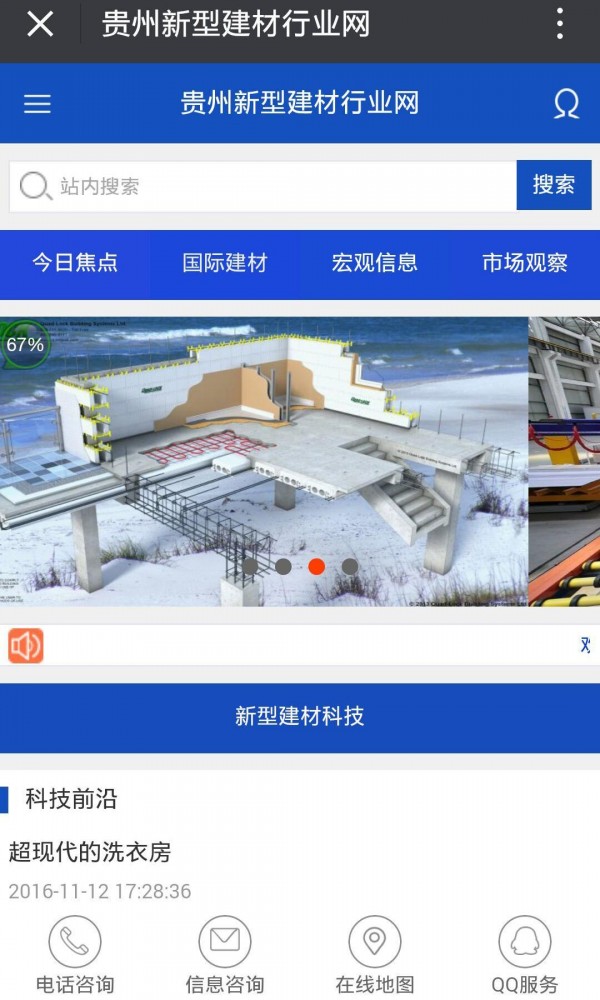
Task: Tap 电话咨询 phone consultation
Action: click(75, 955)
